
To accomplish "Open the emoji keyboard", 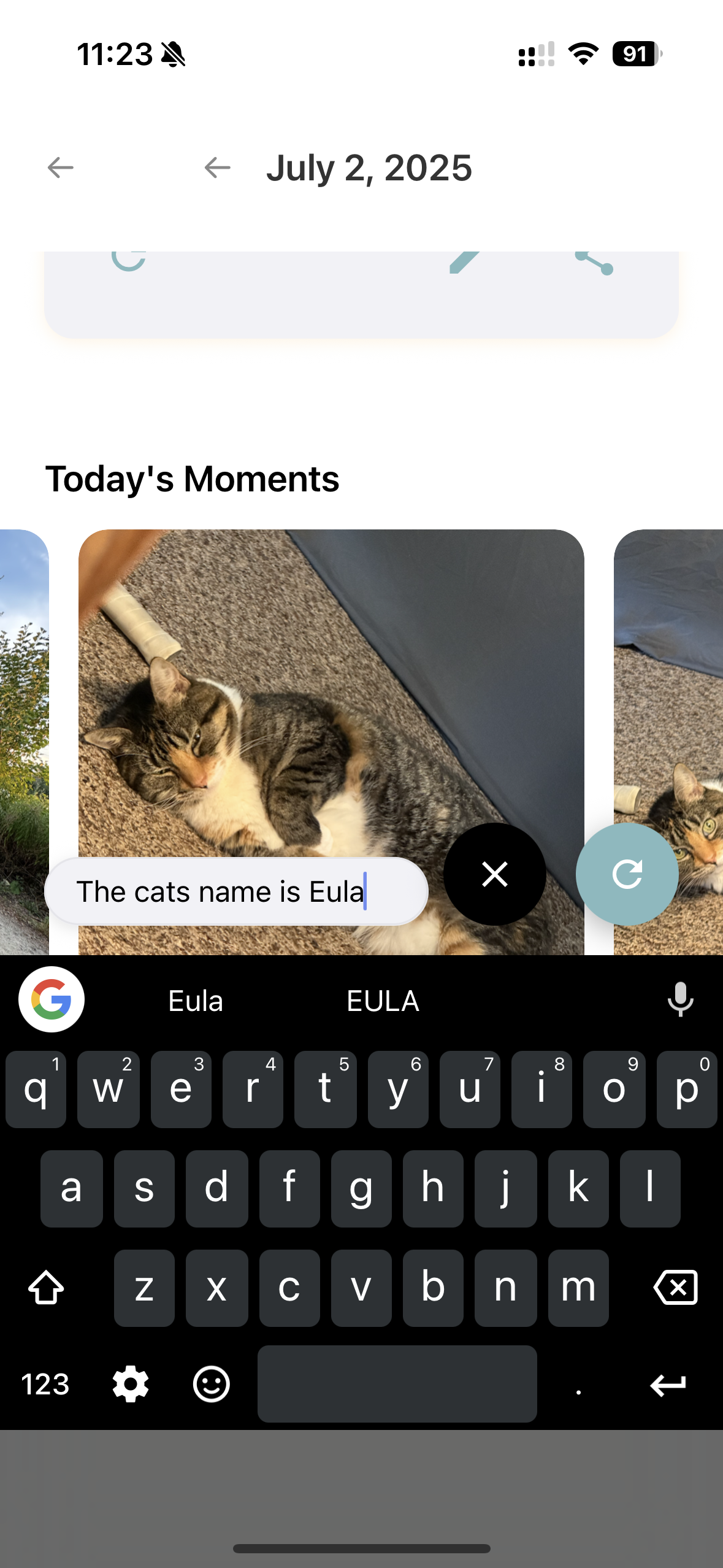I will tap(212, 1384).
